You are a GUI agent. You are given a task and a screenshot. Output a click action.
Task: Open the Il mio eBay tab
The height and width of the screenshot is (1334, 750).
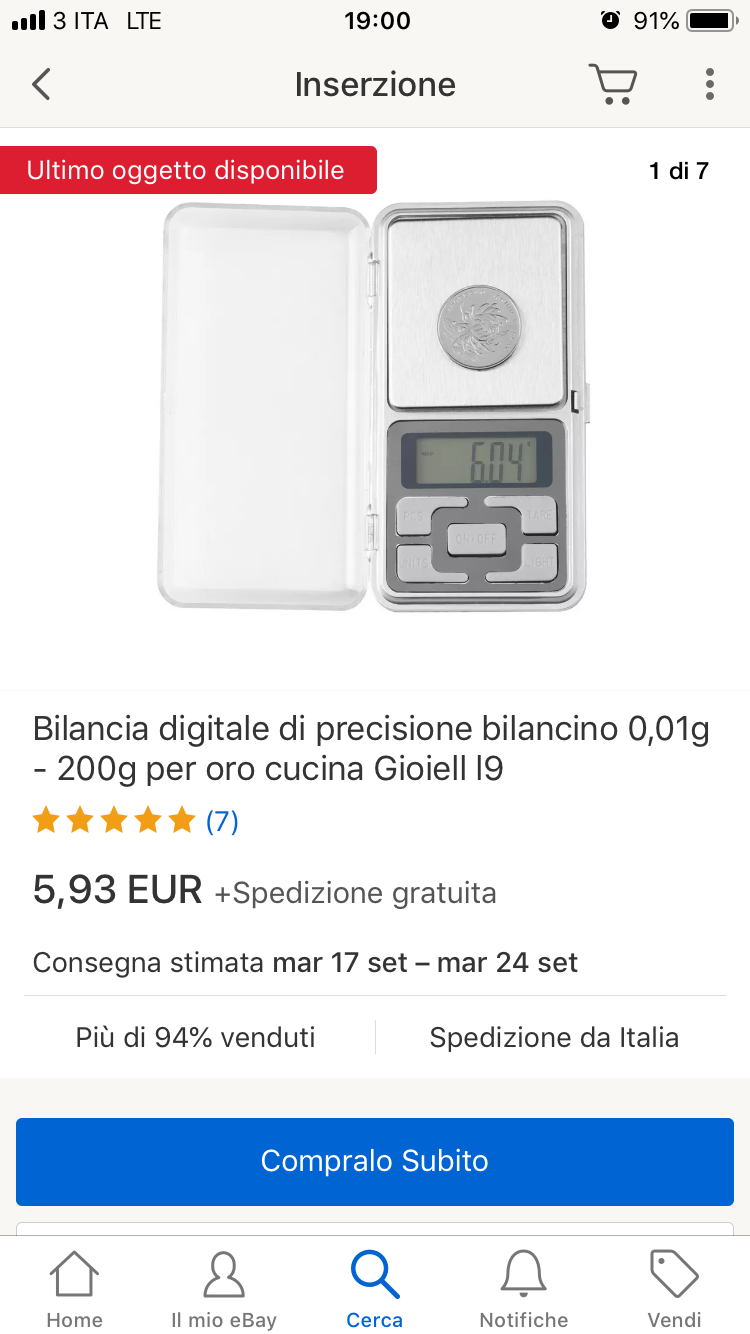[224, 1290]
